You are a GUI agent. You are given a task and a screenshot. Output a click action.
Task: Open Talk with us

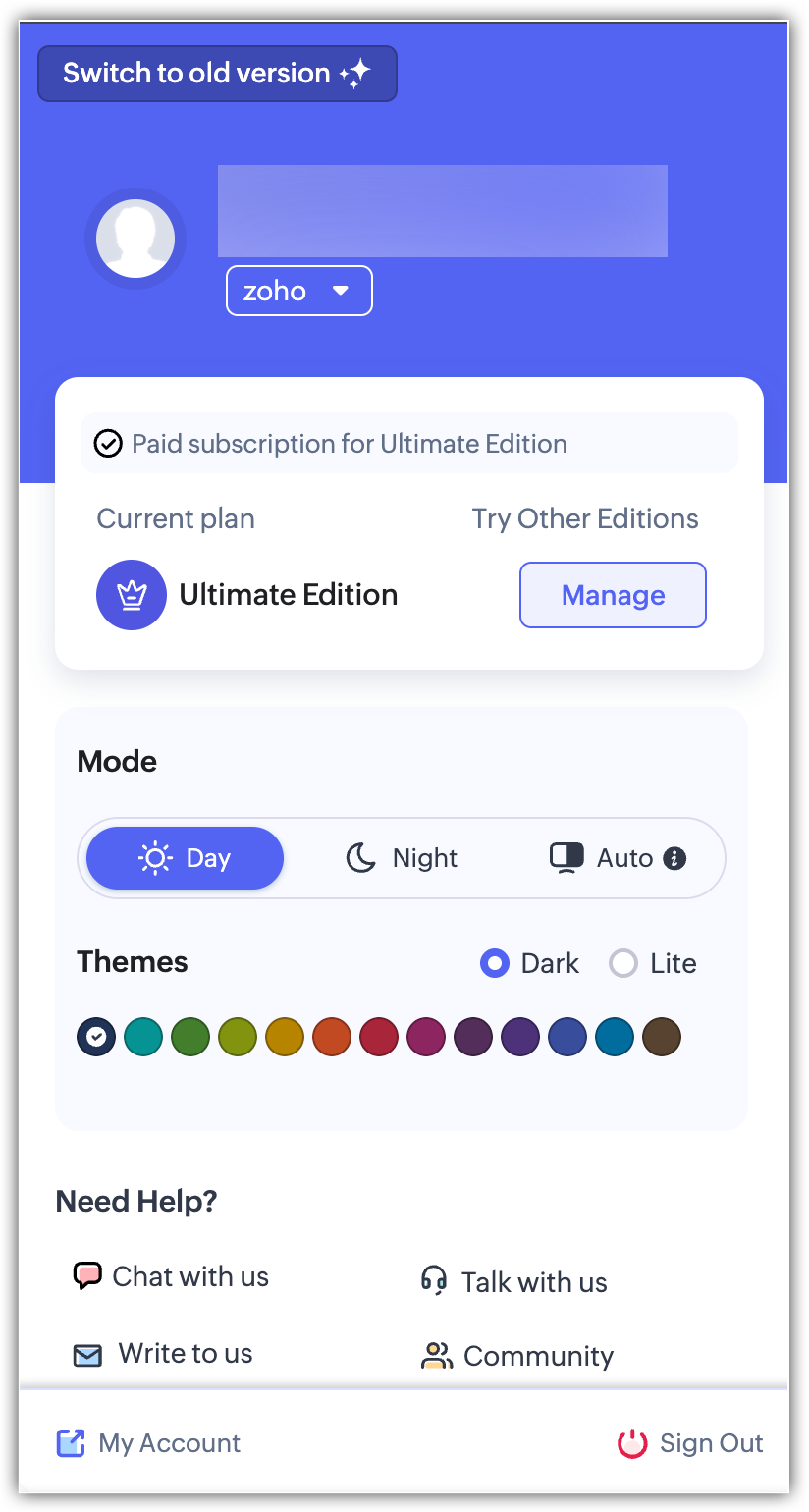[x=514, y=1282]
